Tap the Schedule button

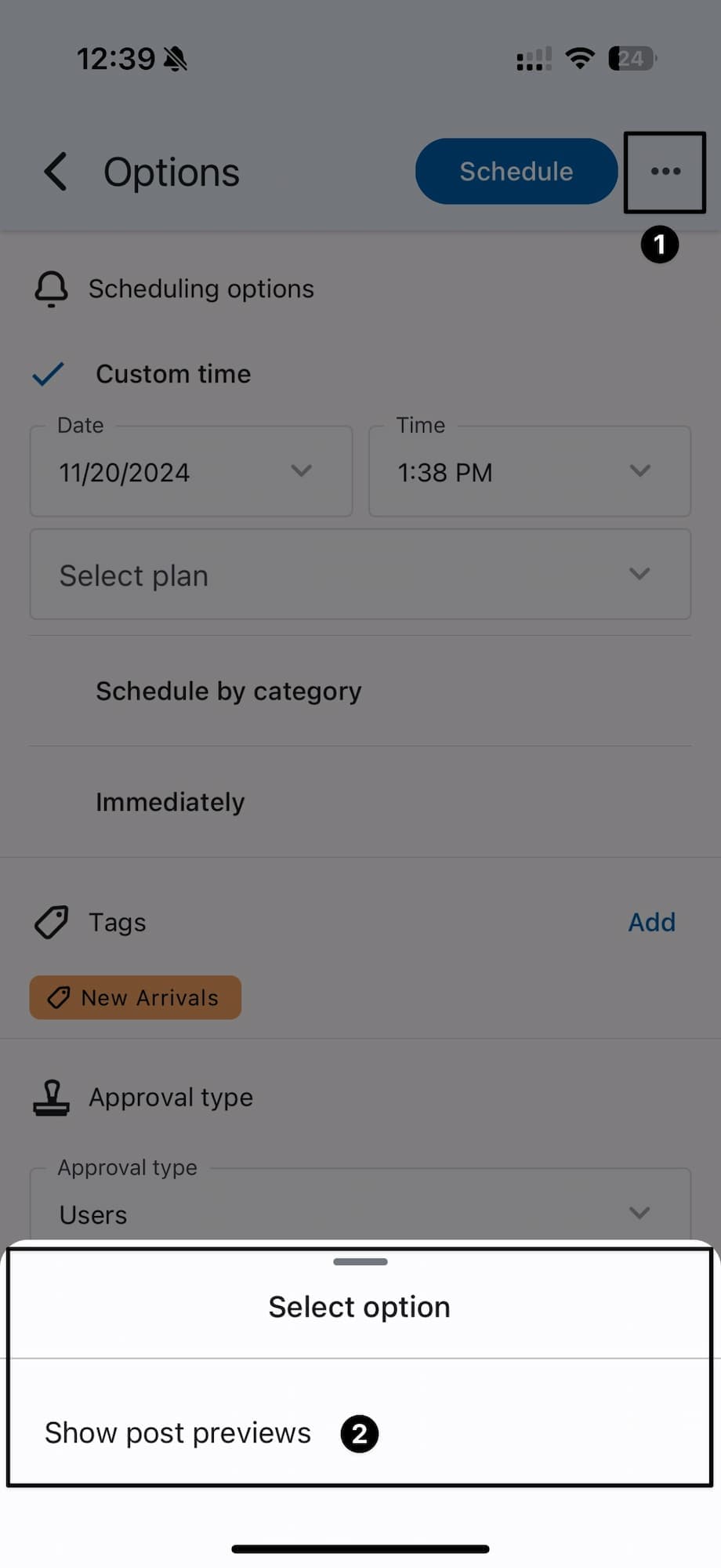pos(516,172)
